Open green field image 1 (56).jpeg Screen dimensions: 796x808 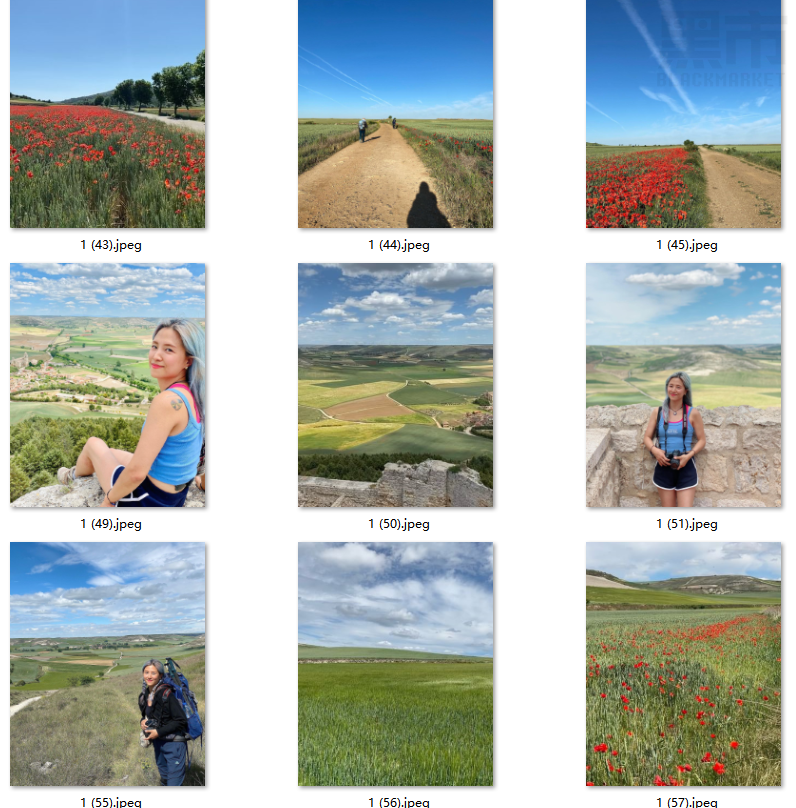click(395, 664)
